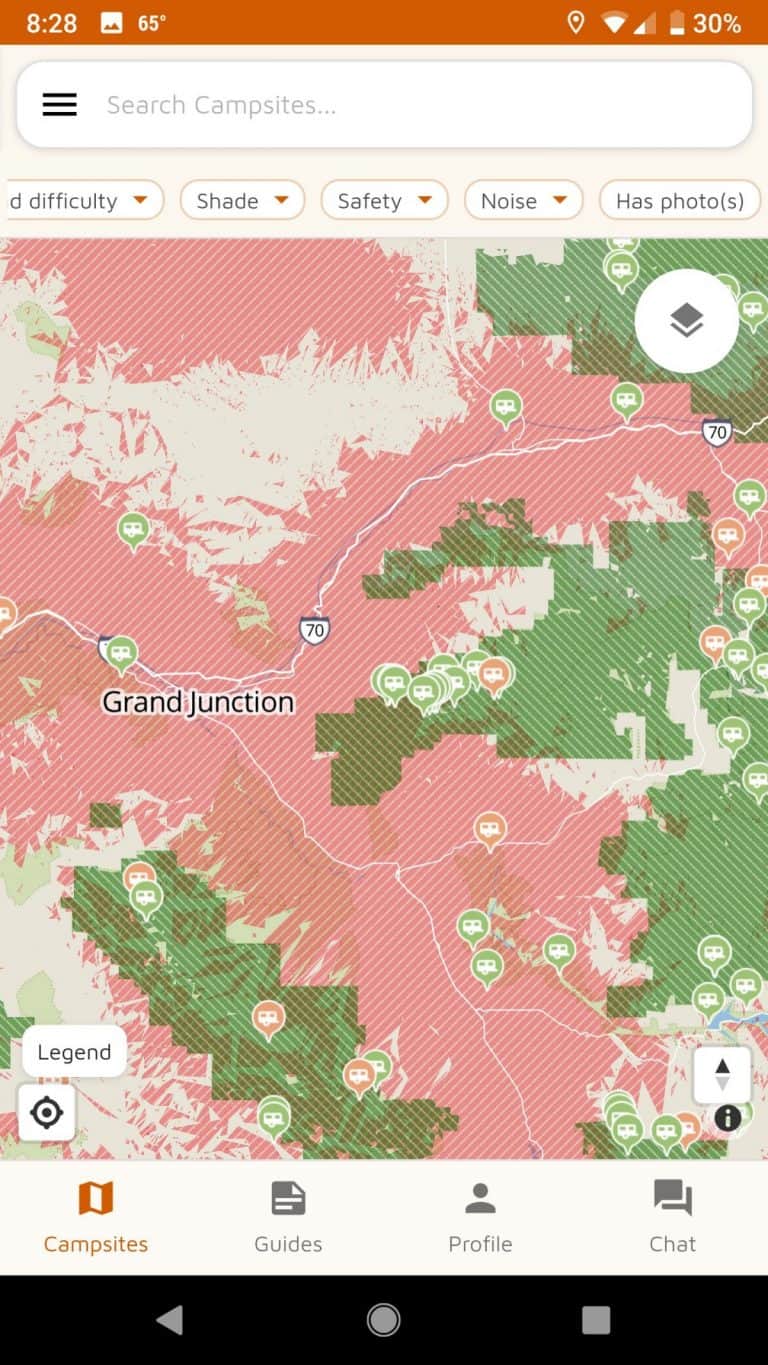
Task: Switch to the Profile tab
Action: tap(480, 1217)
